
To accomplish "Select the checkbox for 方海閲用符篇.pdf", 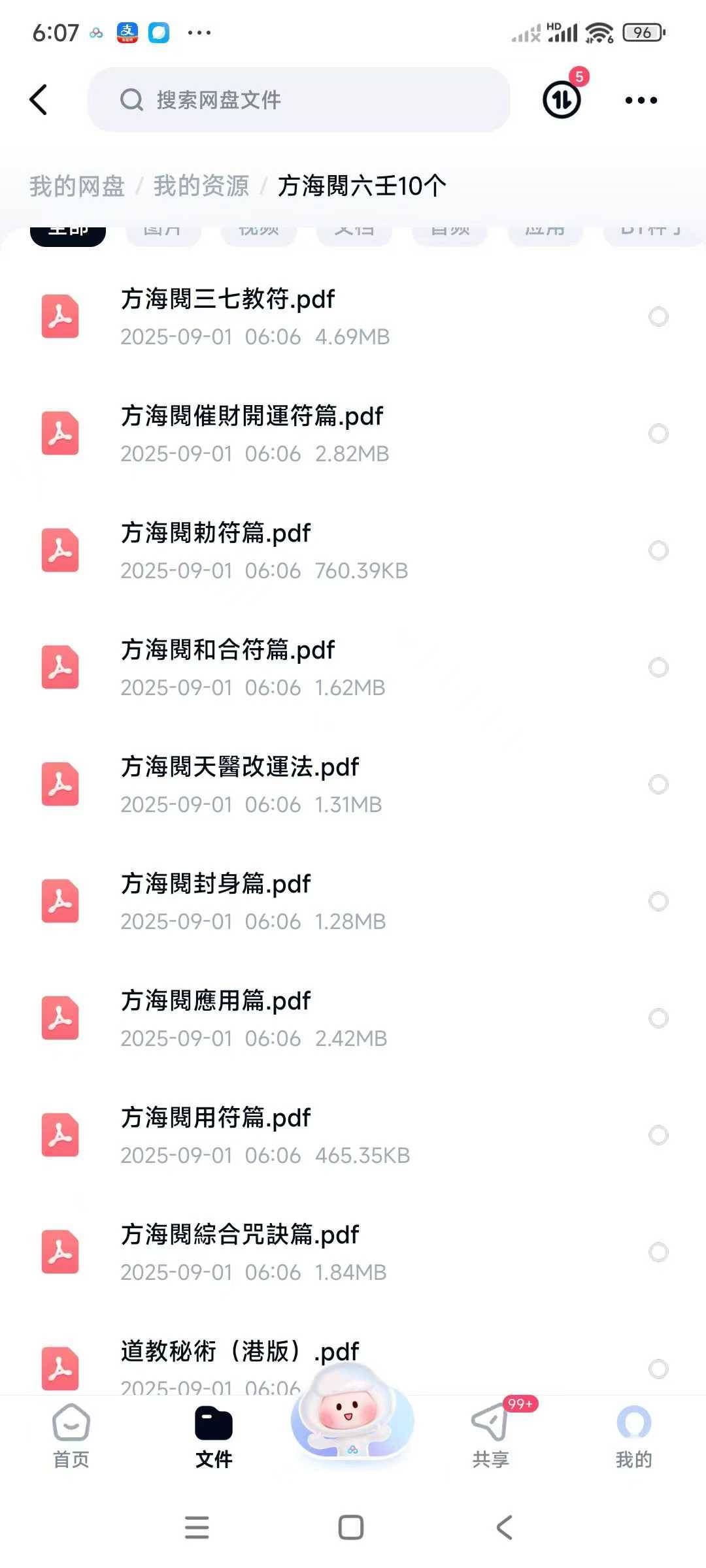I will [x=658, y=1135].
